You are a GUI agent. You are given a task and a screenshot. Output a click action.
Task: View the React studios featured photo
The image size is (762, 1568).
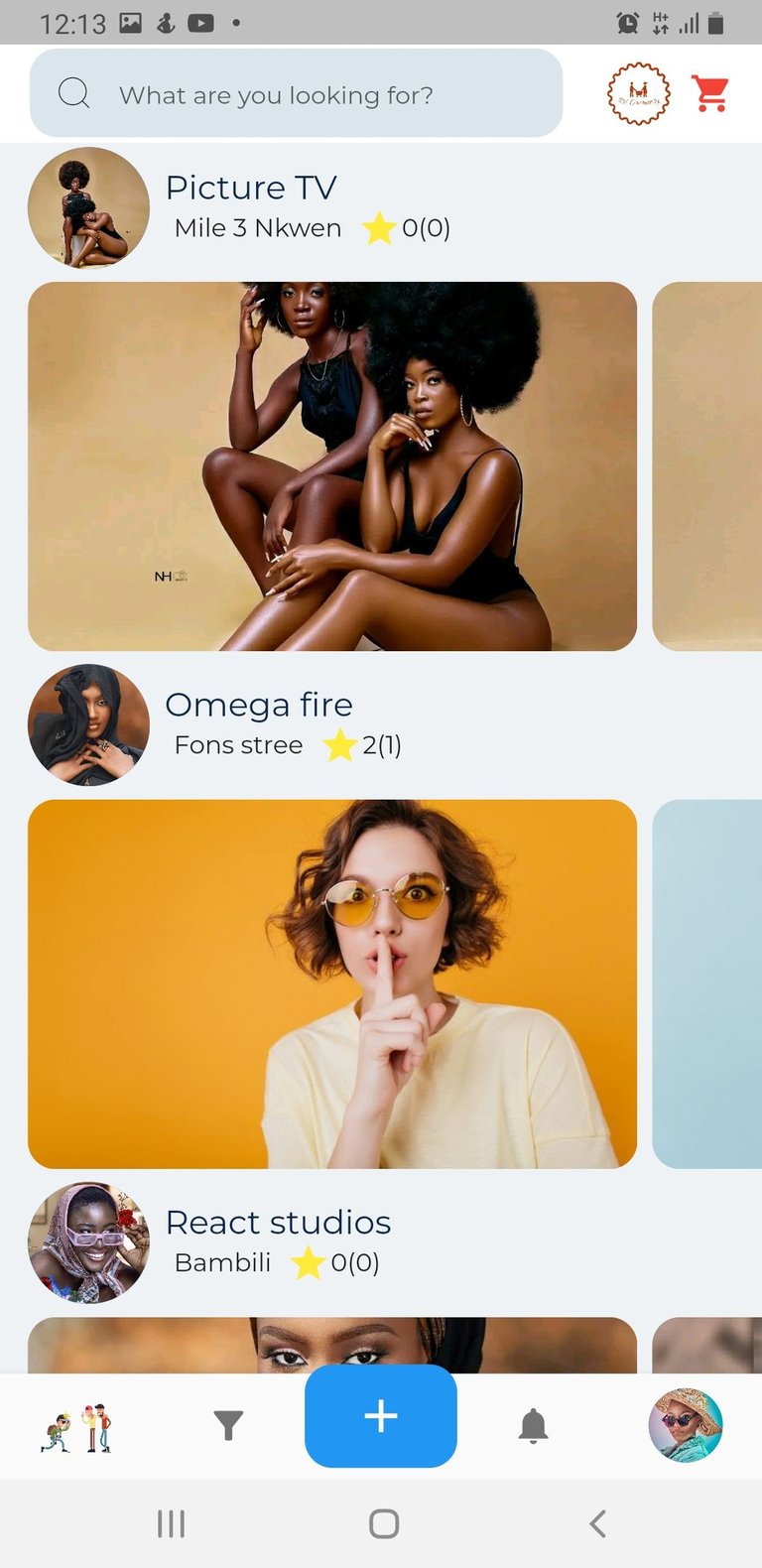click(x=332, y=1345)
